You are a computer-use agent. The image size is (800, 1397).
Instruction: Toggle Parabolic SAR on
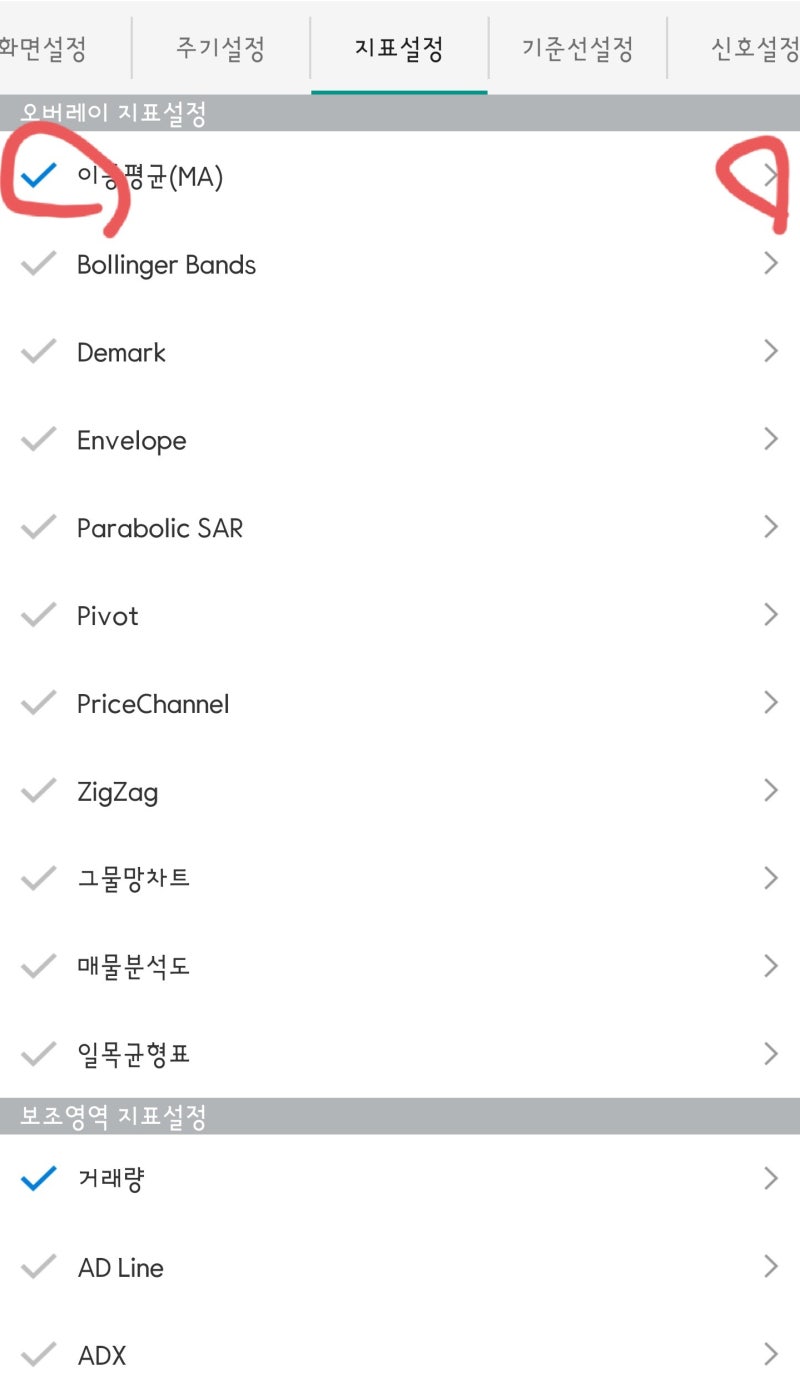pos(38,527)
